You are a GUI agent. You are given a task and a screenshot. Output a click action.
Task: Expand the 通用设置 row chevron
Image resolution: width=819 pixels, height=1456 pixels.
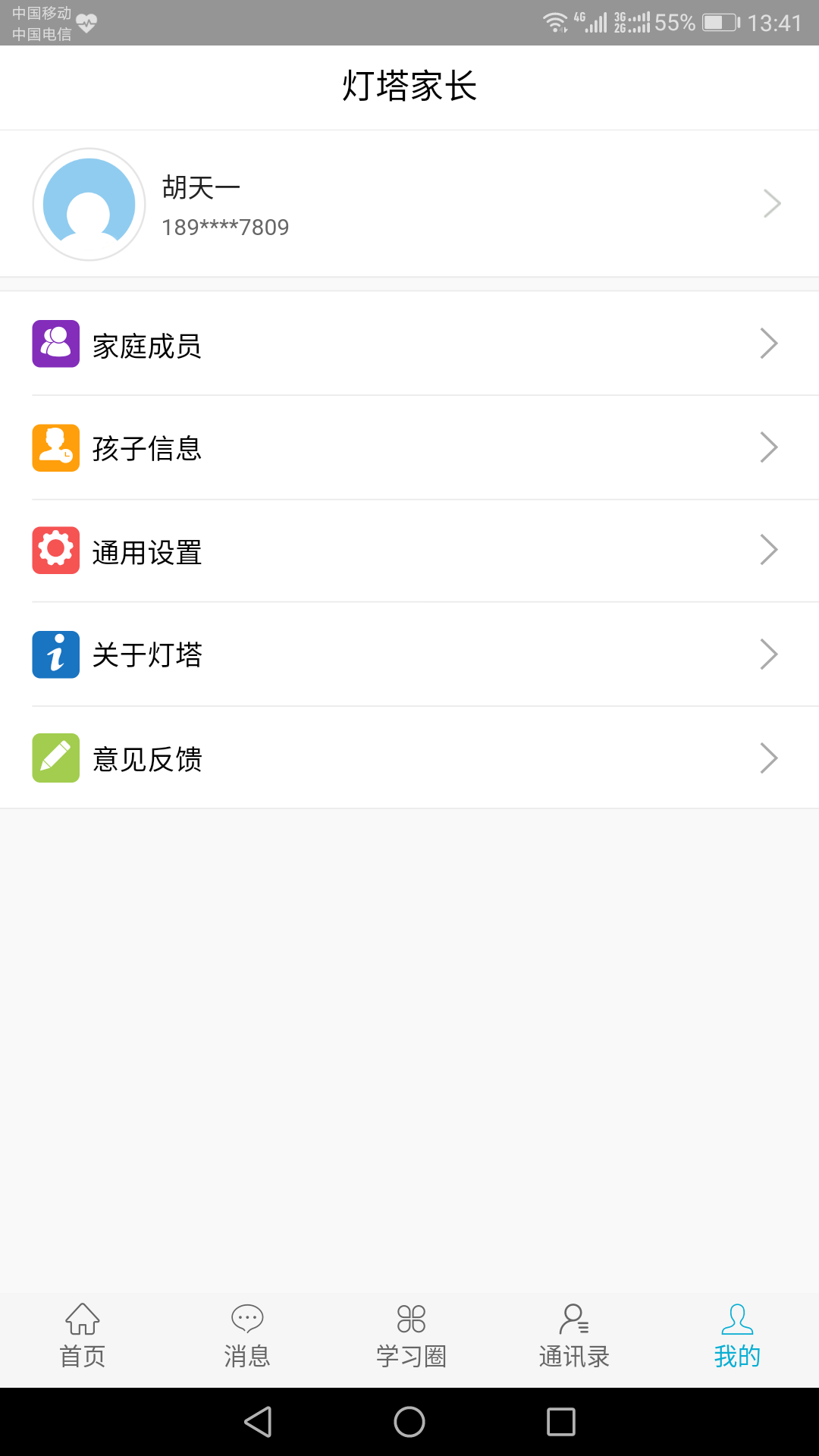coord(768,551)
